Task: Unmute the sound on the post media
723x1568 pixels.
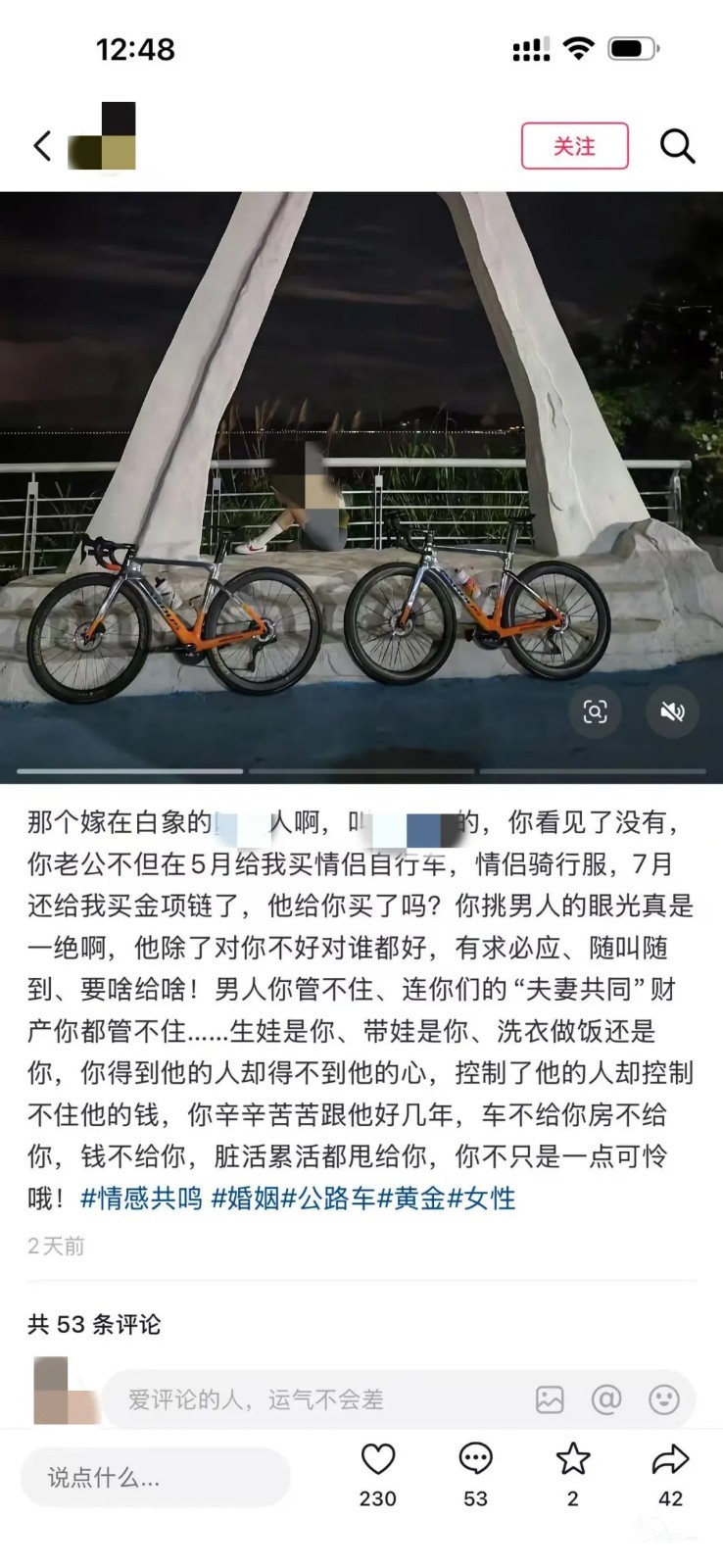Action: click(x=672, y=711)
